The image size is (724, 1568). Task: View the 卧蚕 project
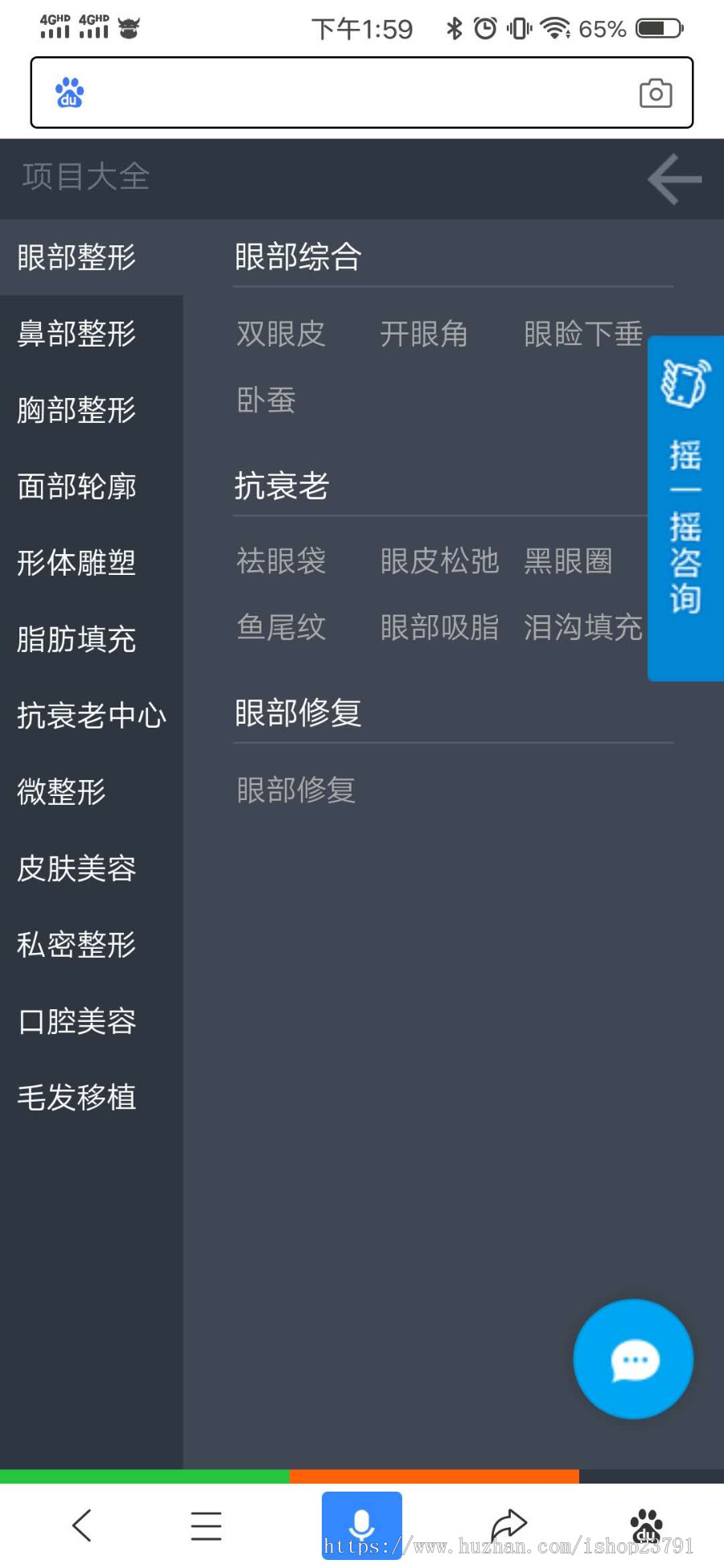266,400
